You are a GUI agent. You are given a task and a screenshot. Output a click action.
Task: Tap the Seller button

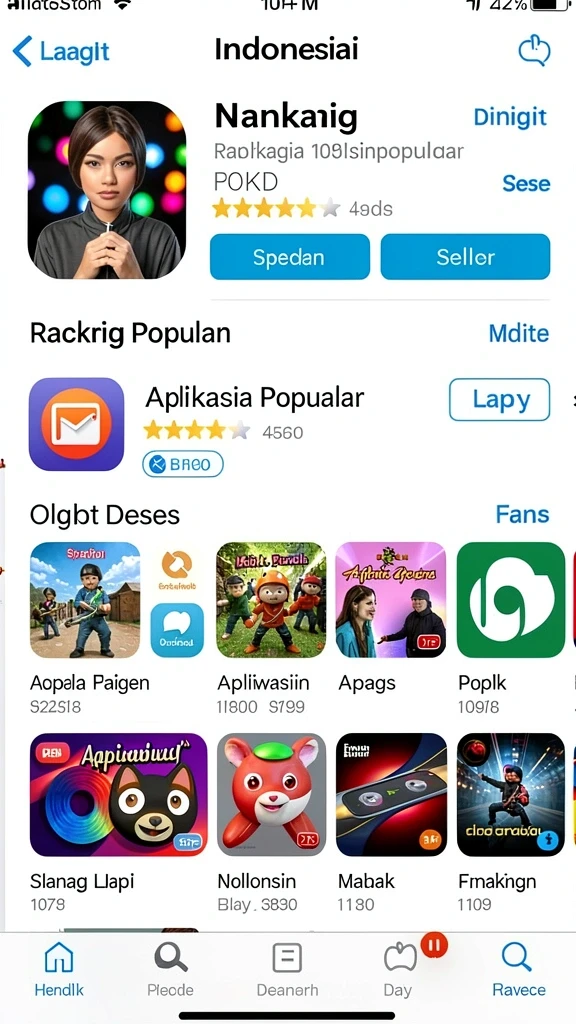[465, 257]
